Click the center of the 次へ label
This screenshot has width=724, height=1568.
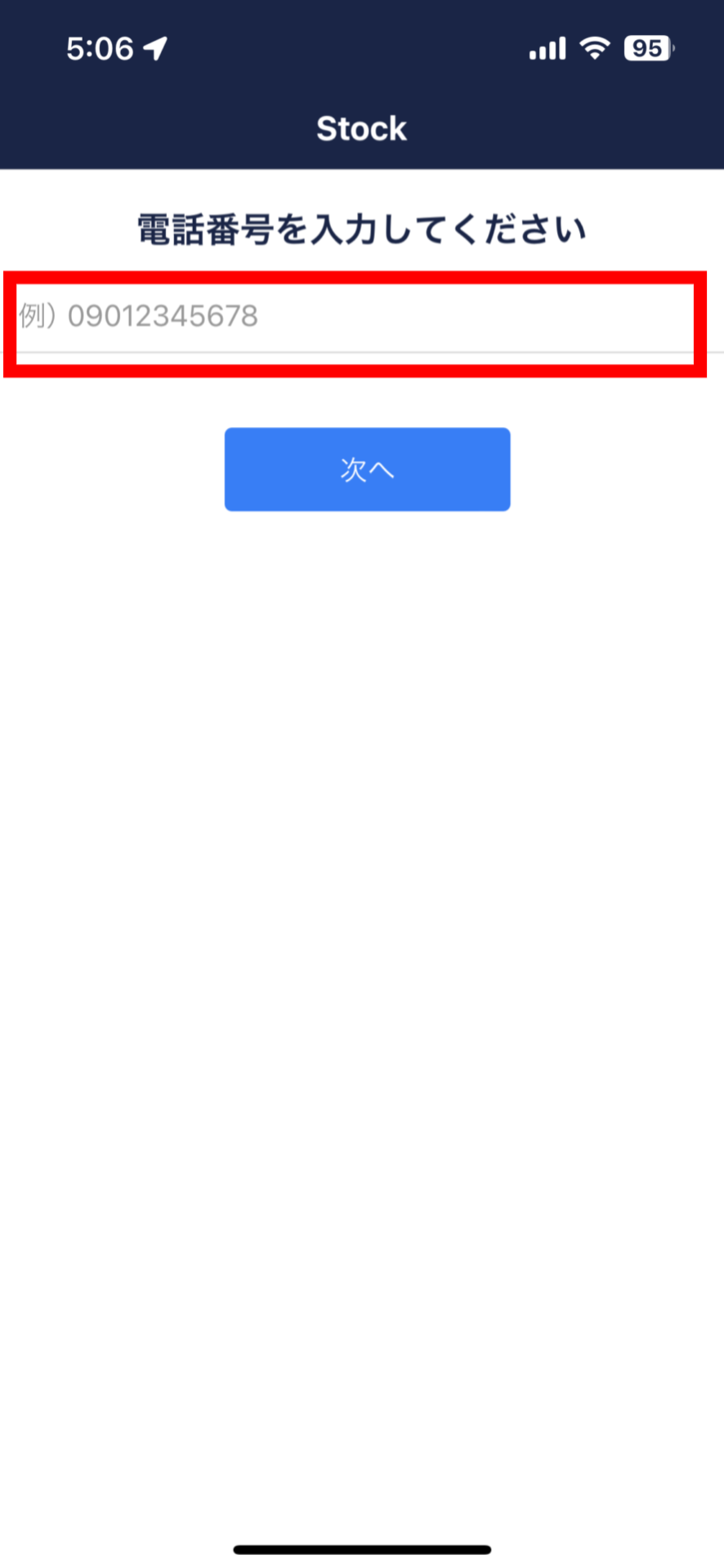(366, 469)
